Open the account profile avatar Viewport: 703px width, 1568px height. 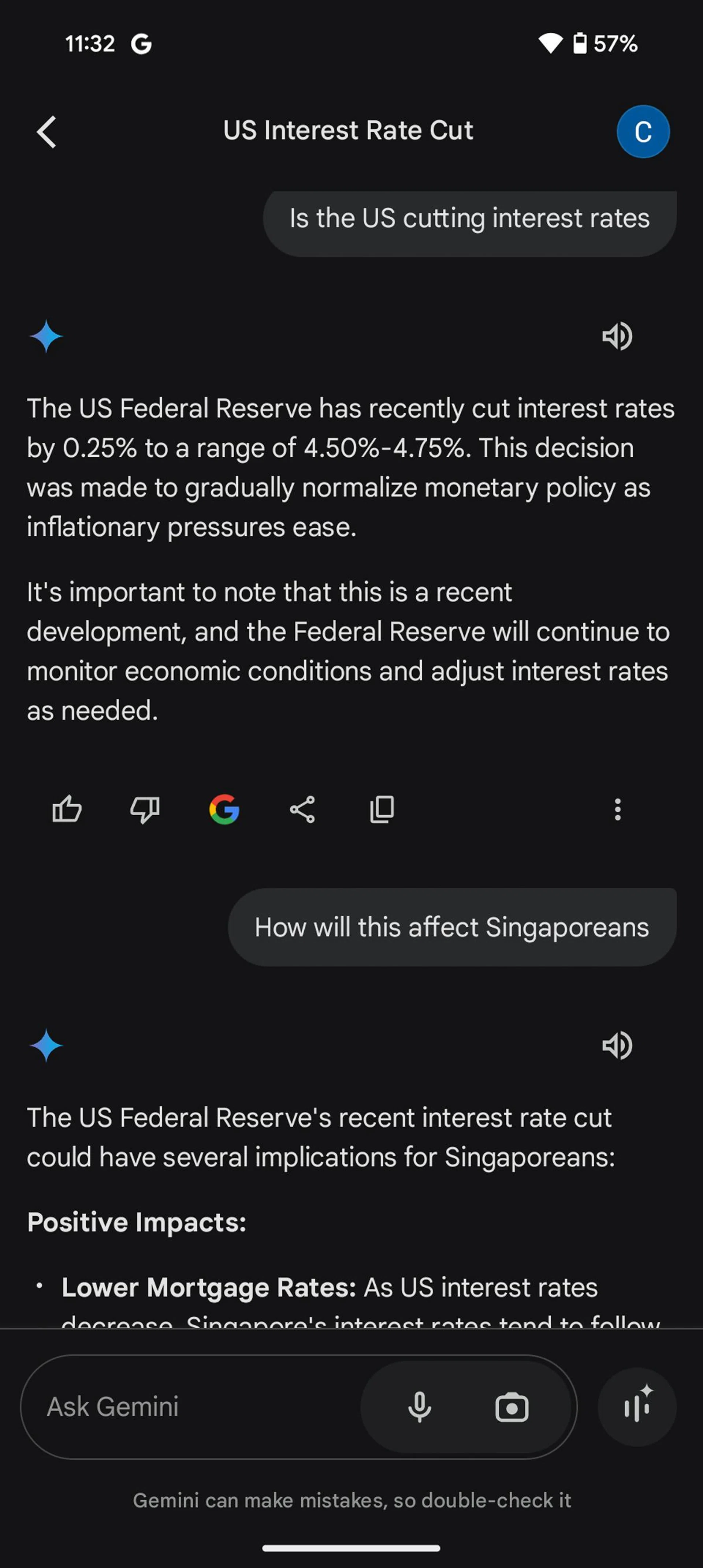pyautogui.click(x=643, y=131)
